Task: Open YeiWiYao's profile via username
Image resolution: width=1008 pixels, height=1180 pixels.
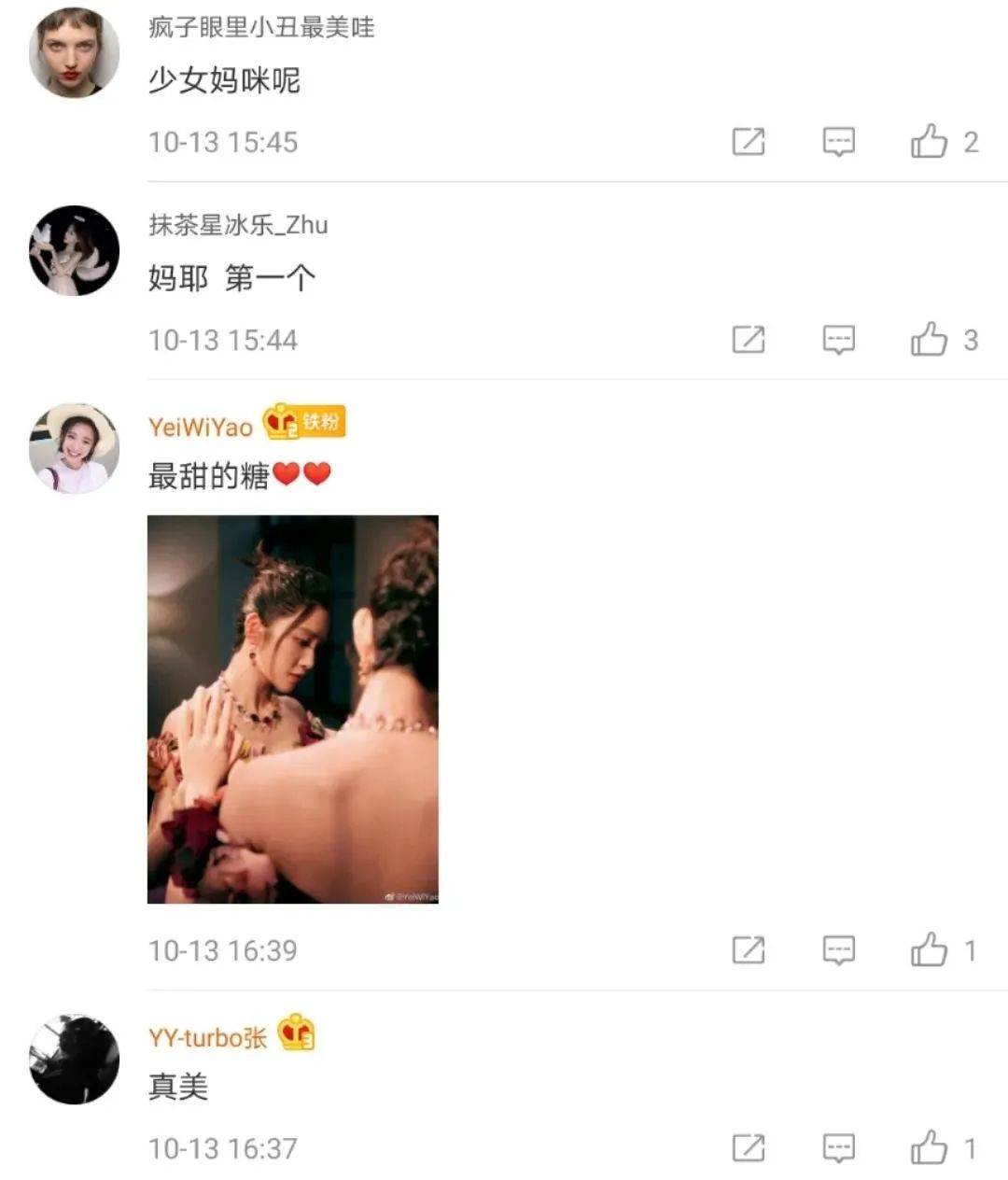Action: pyautogui.click(x=201, y=427)
